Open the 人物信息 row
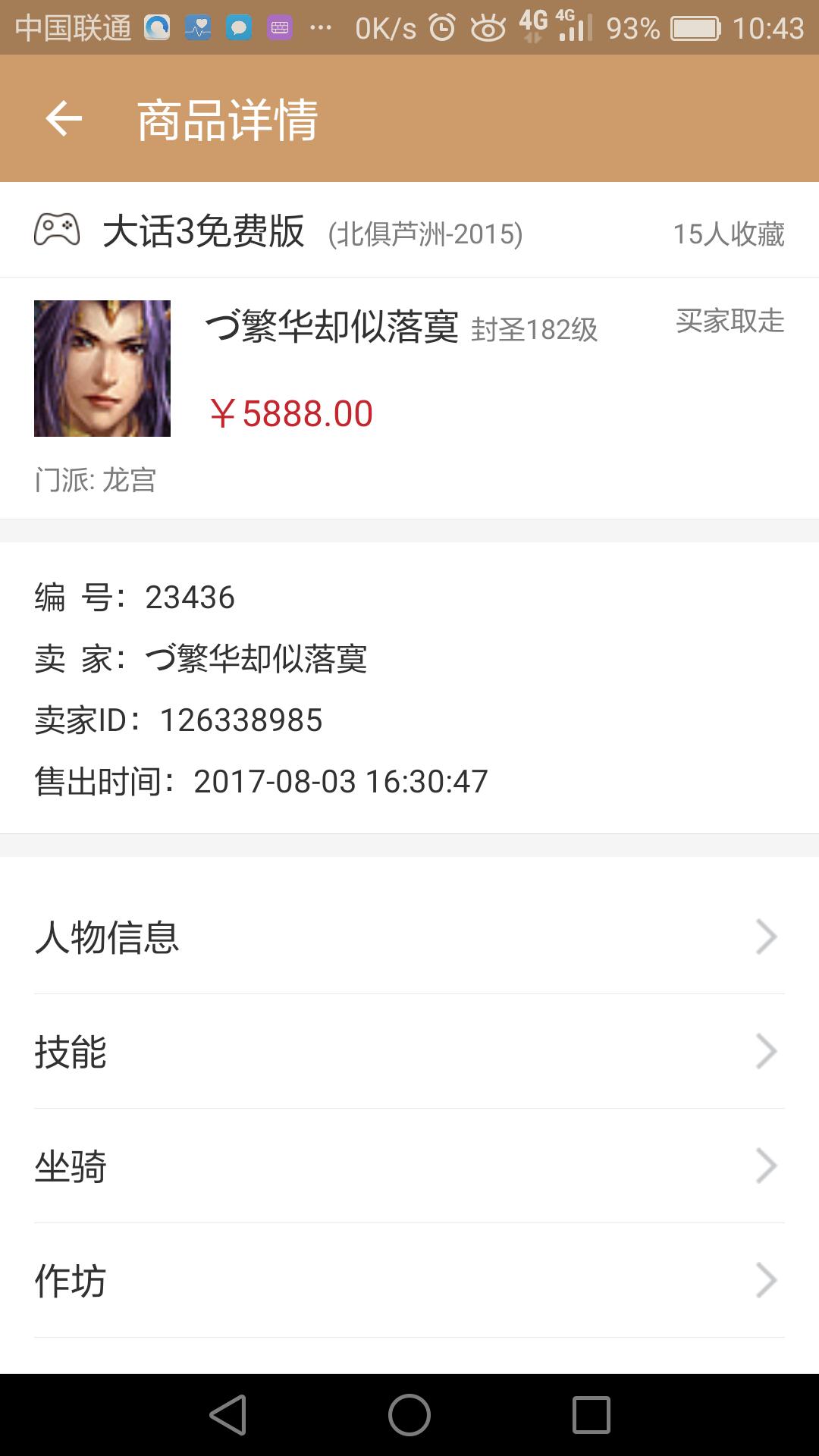The image size is (819, 1456). 409,937
